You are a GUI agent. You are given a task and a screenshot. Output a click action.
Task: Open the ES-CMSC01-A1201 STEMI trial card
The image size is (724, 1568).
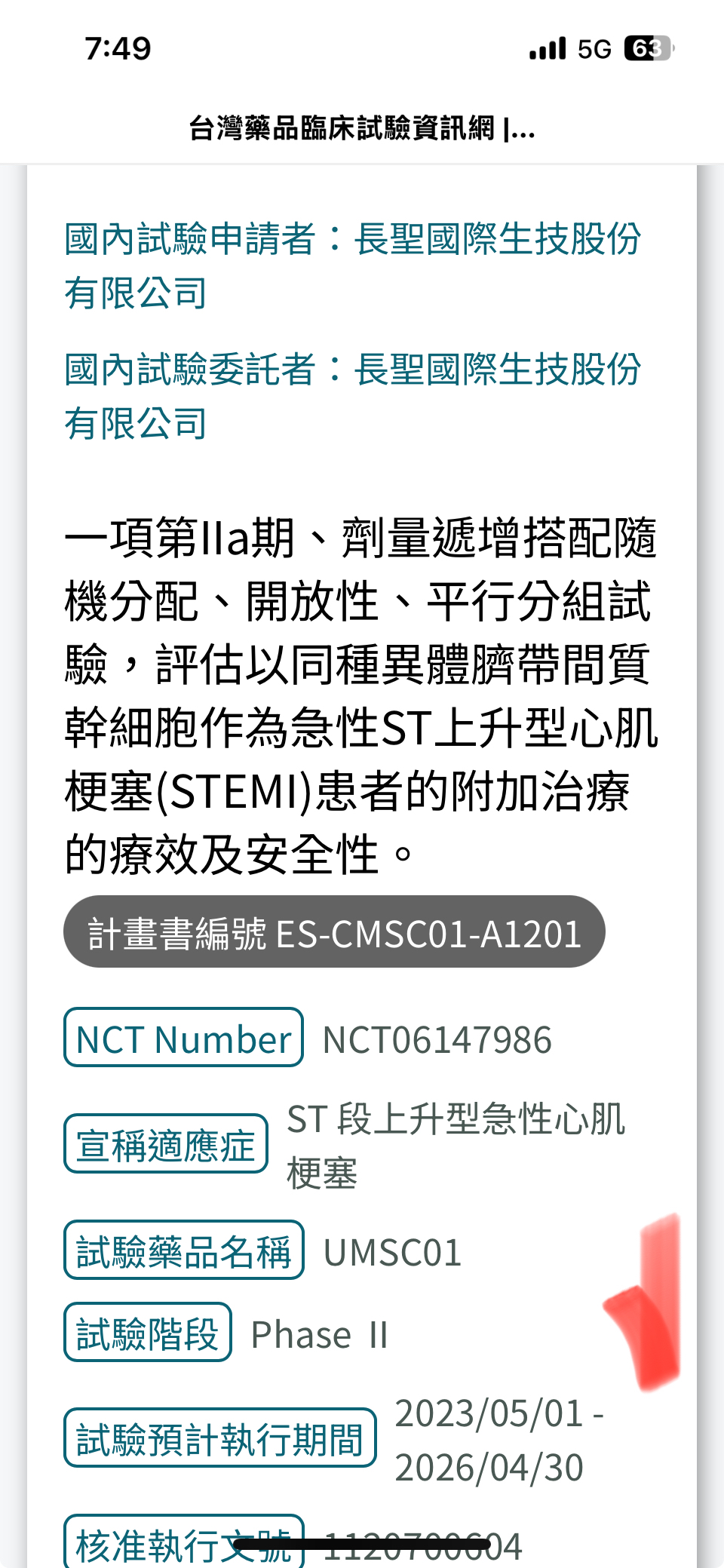[360, 695]
